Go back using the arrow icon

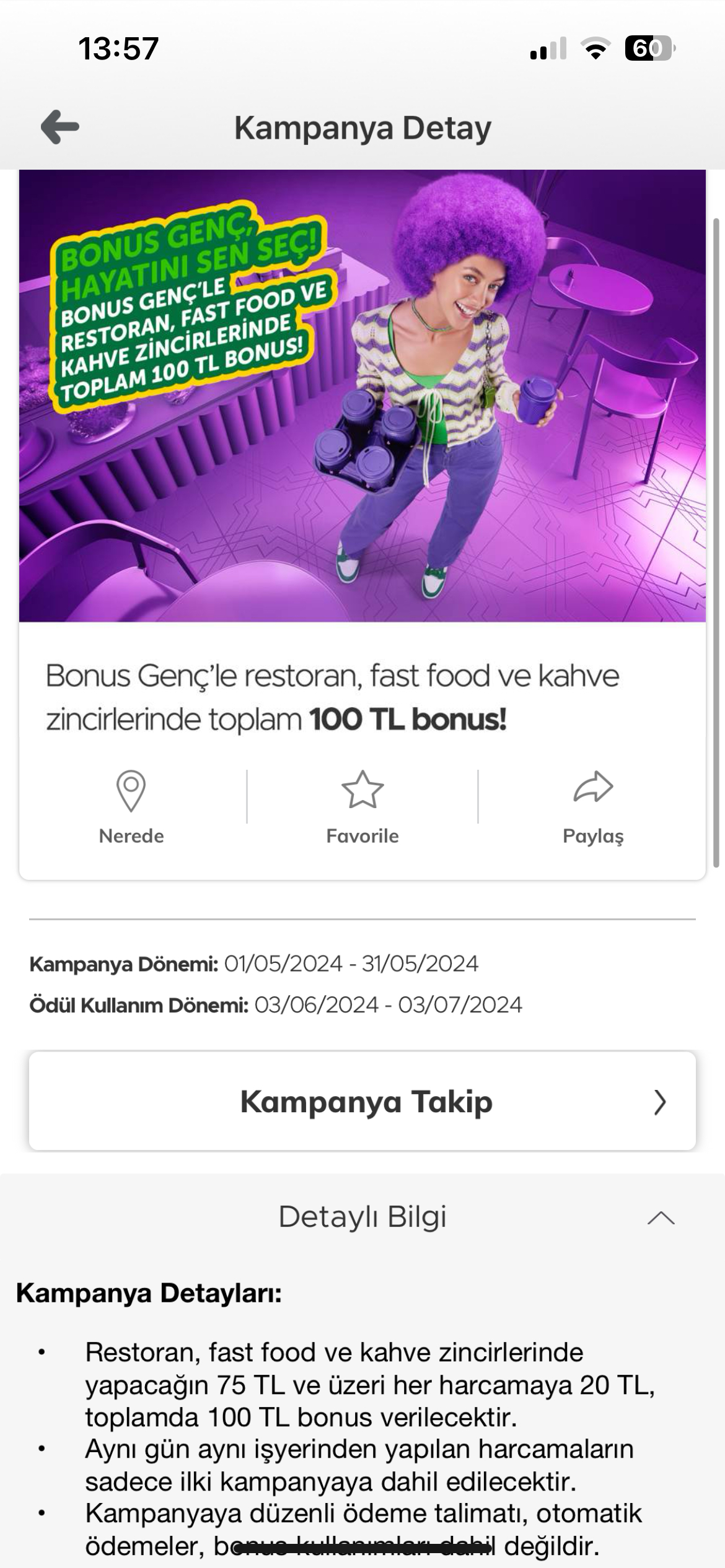coord(60,127)
